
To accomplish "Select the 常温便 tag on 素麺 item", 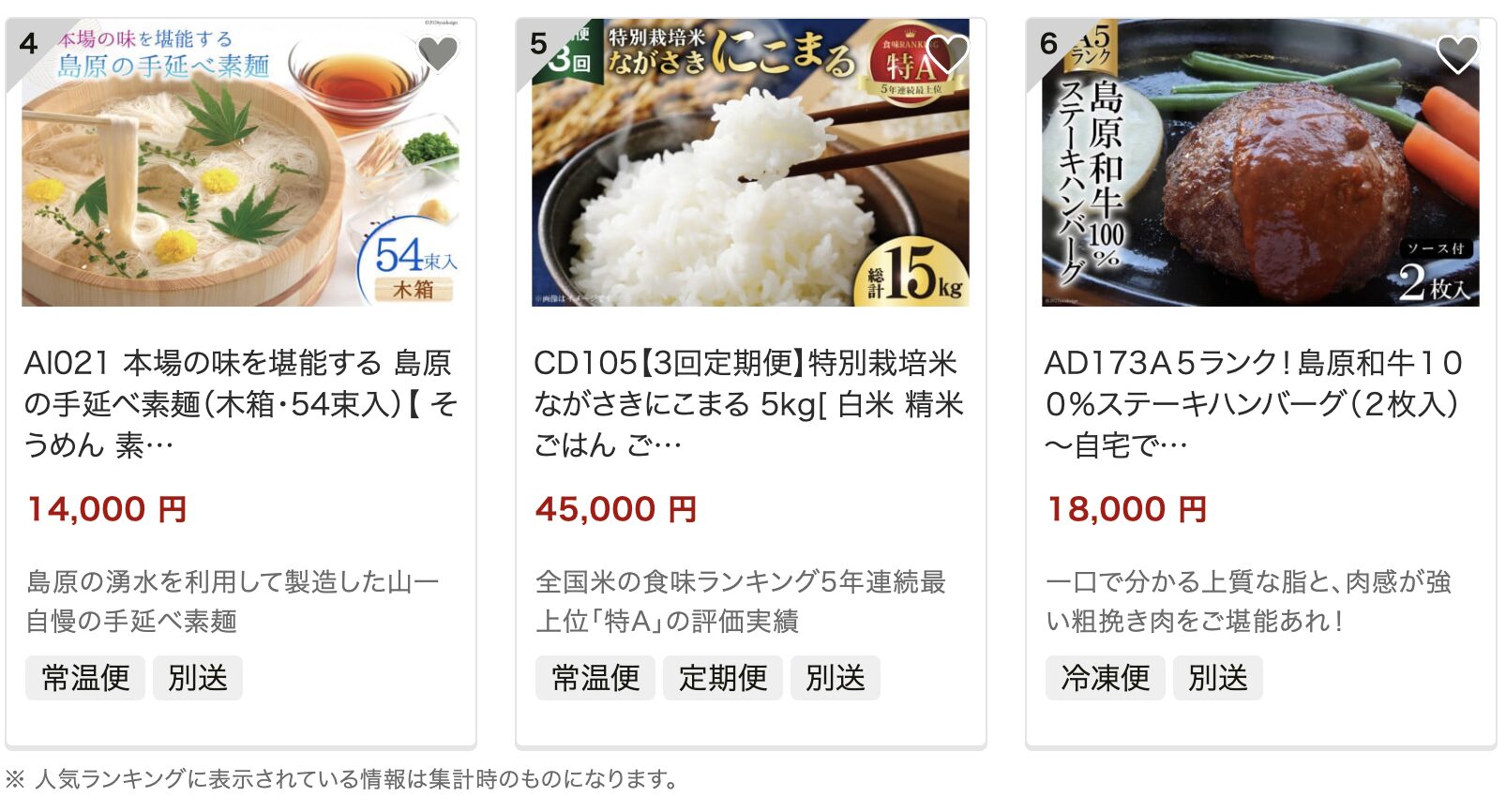I will [x=85, y=678].
